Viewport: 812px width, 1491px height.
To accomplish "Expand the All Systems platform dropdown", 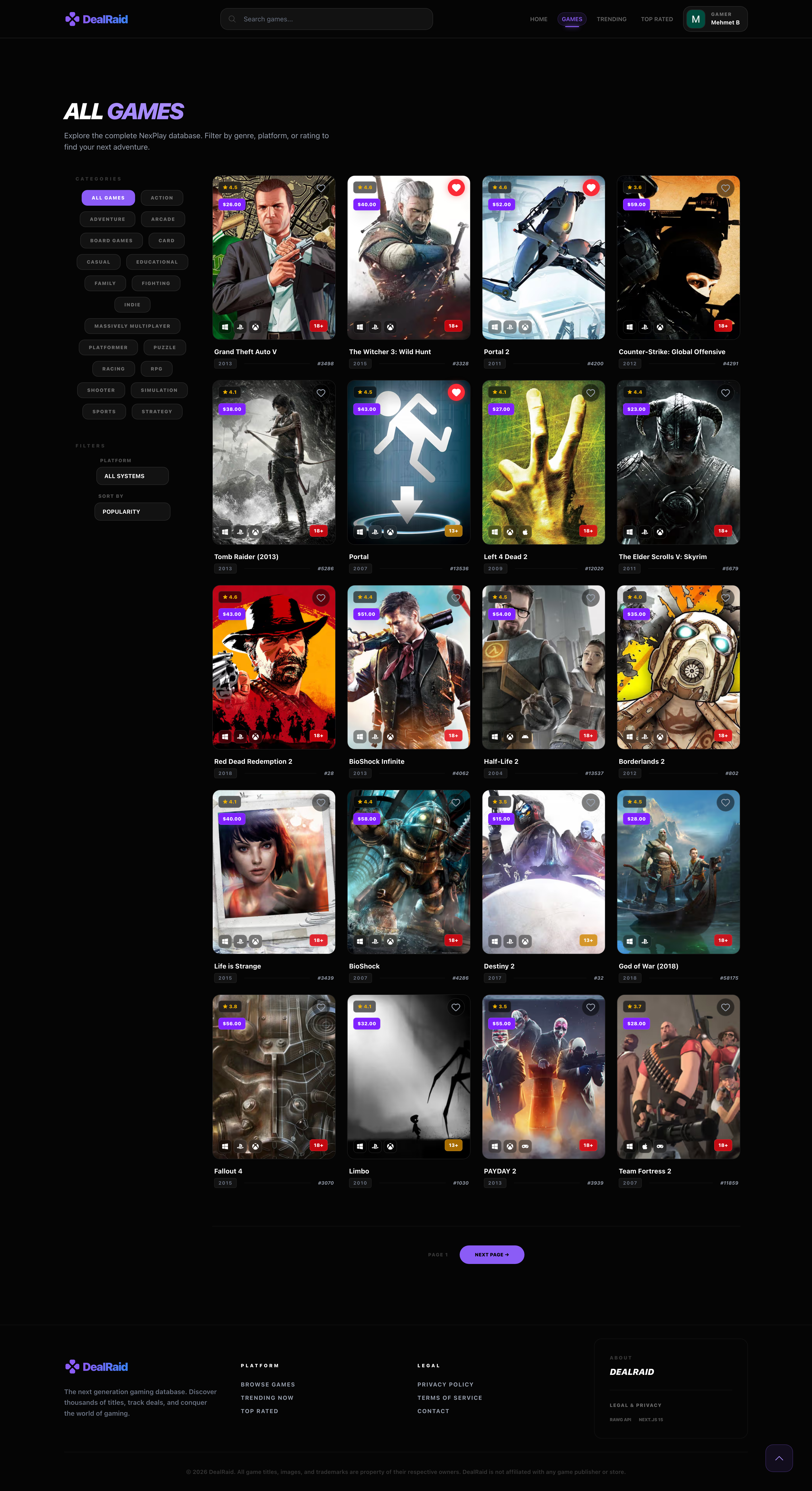I will 132,476.
